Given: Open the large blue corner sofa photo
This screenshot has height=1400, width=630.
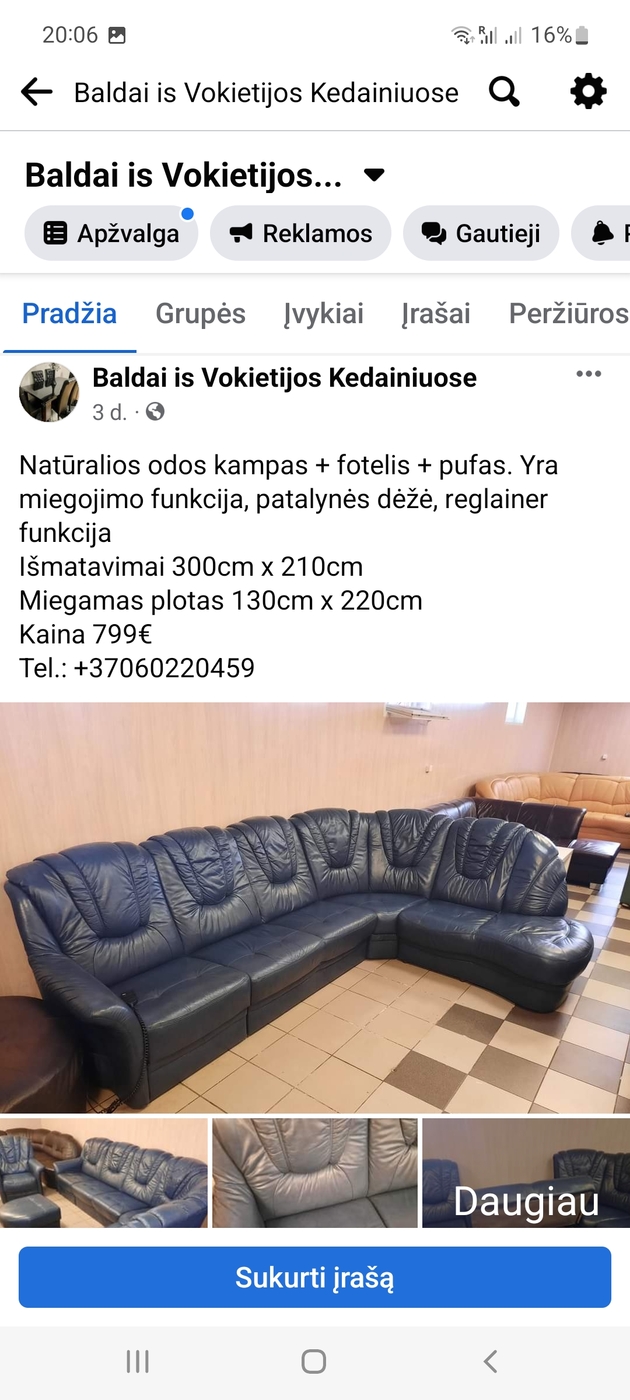Looking at the screenshot, I should click(x=315, y=907).
